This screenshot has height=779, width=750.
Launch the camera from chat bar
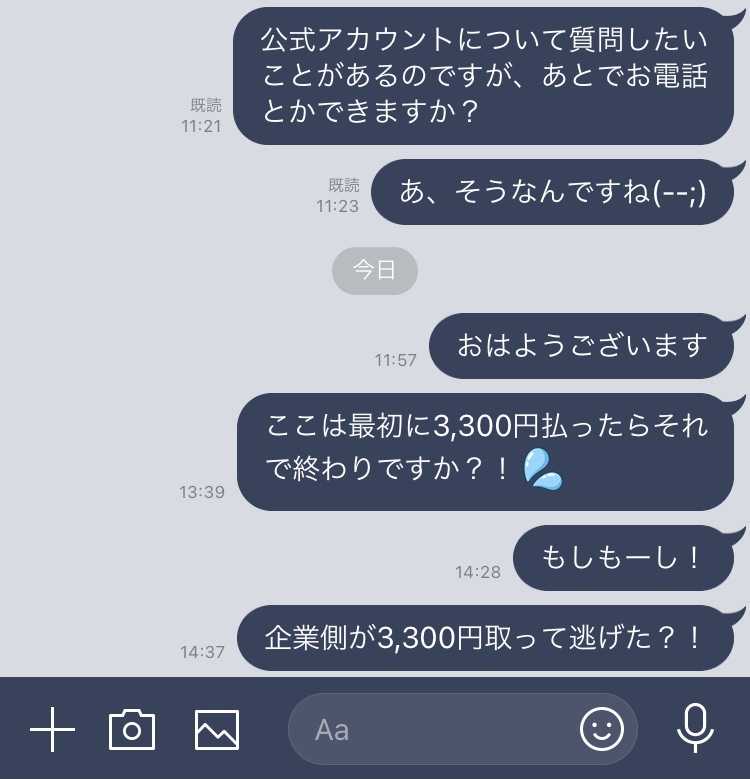click(x=132, y=729)
